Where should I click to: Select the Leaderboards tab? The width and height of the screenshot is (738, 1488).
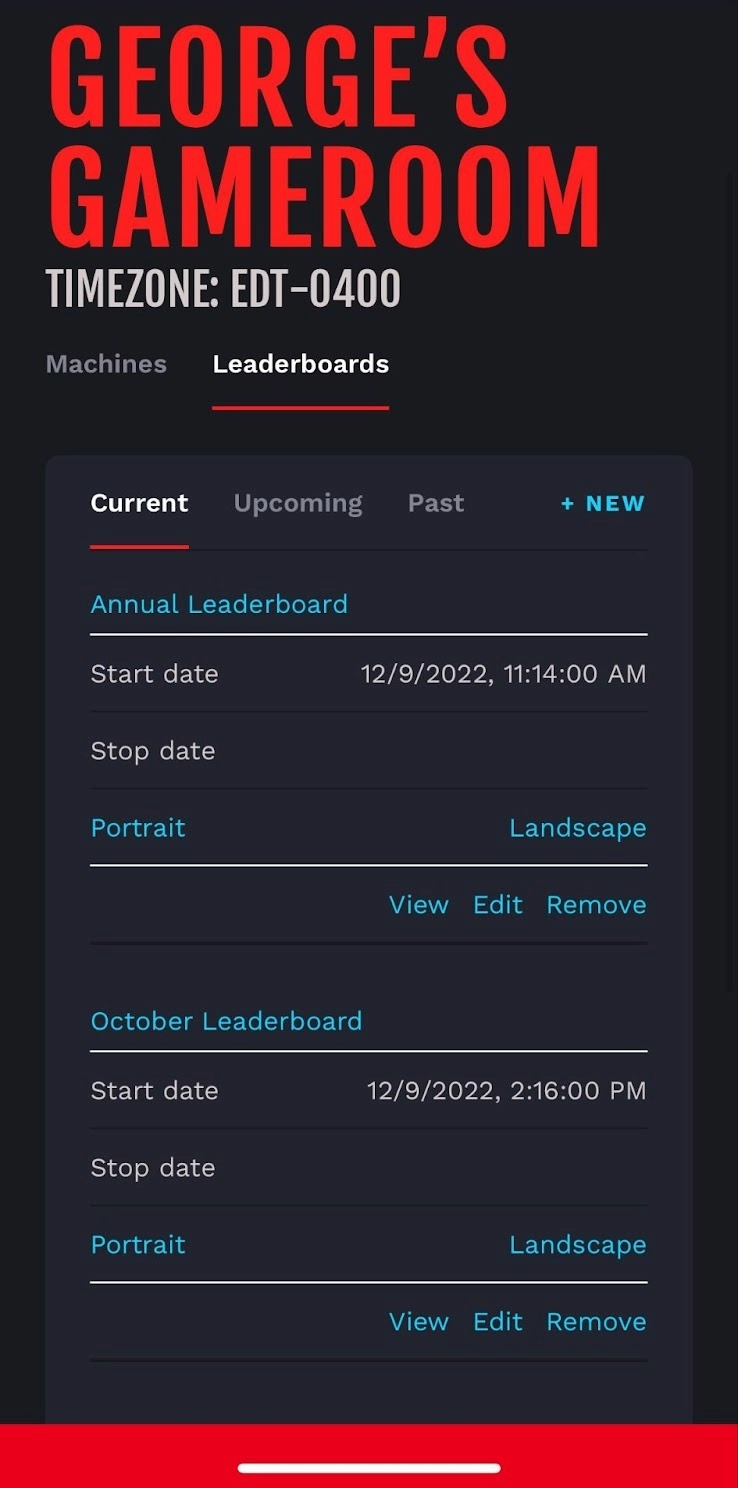[x=300, y=364]
